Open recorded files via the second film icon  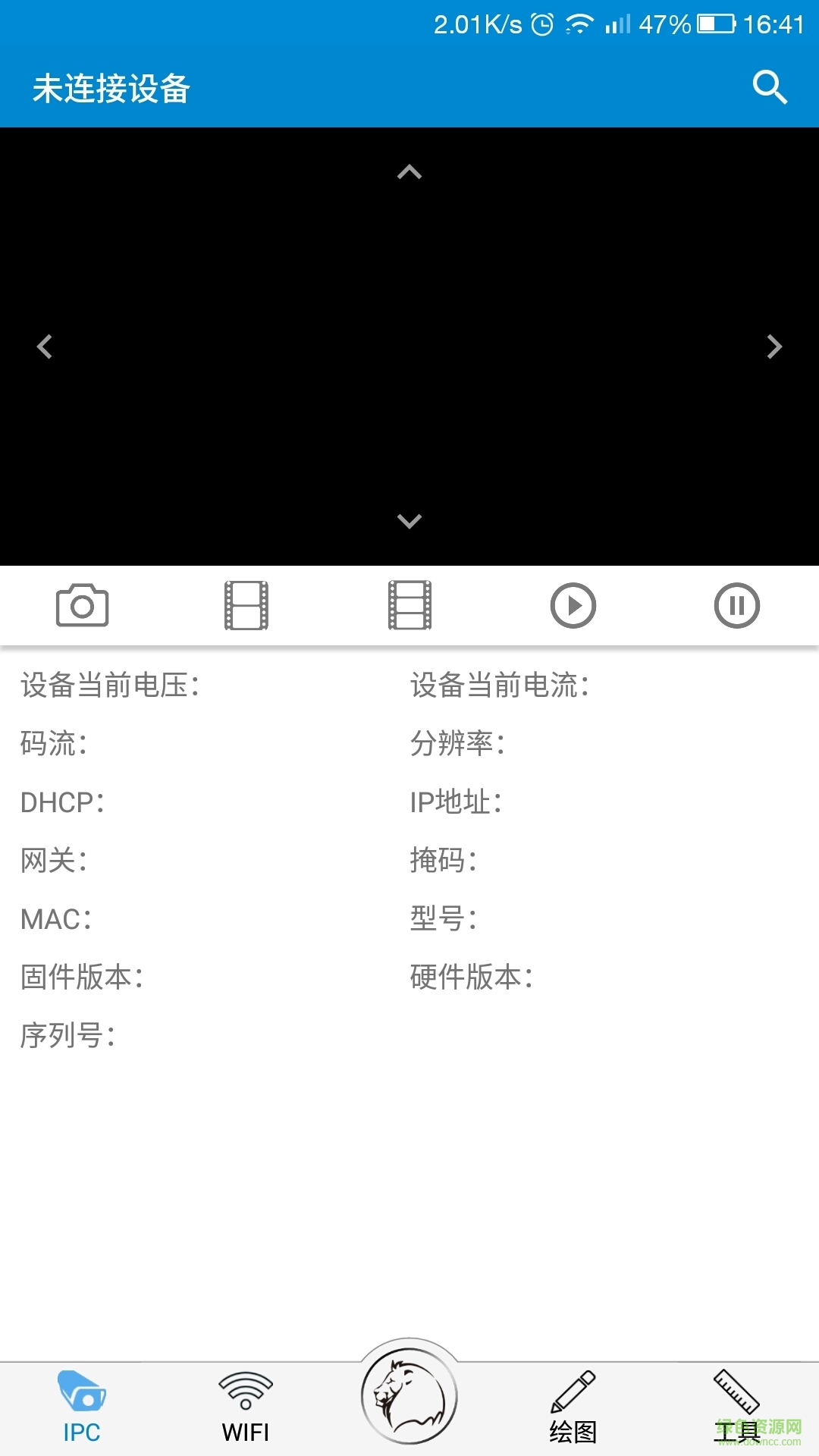409,605
